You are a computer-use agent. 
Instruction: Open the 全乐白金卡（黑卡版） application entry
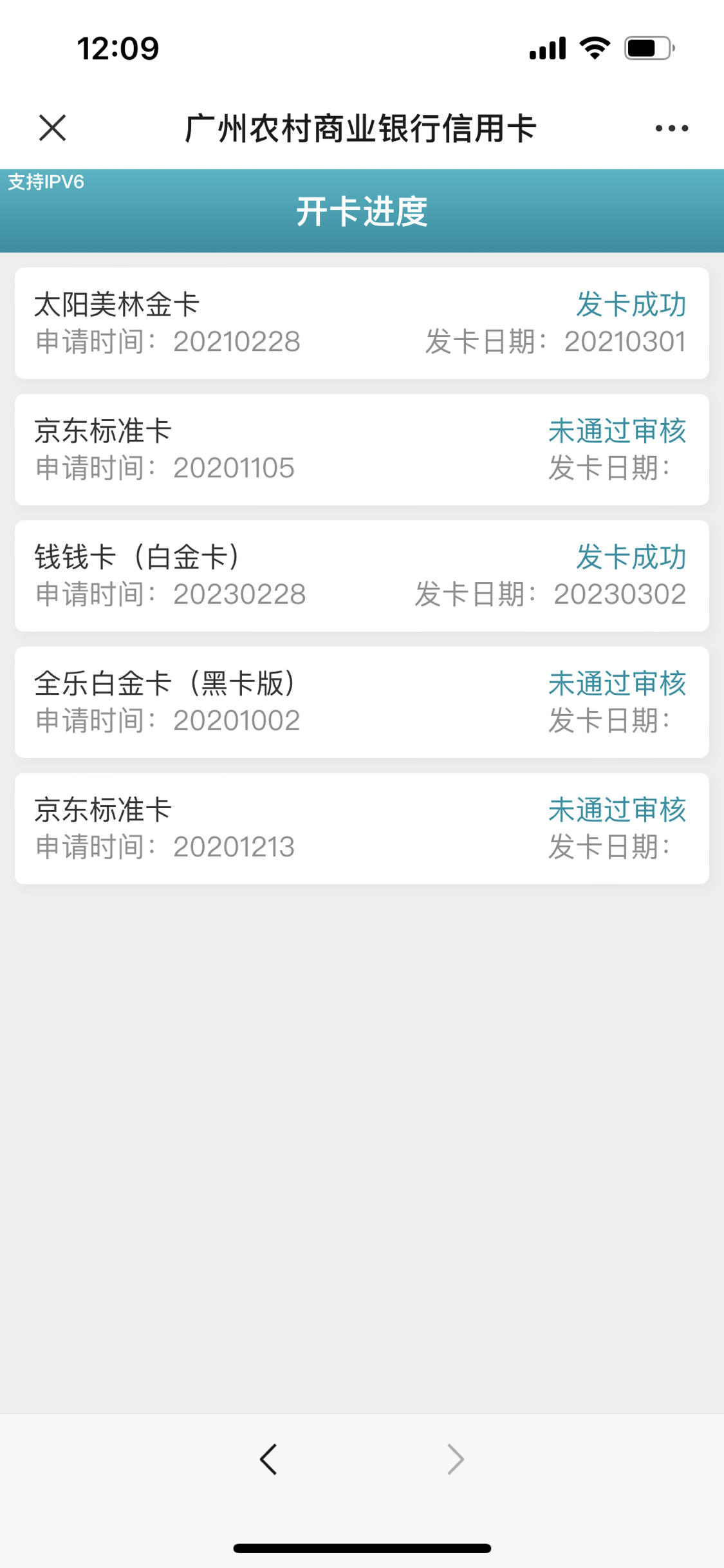click(362, 702)
